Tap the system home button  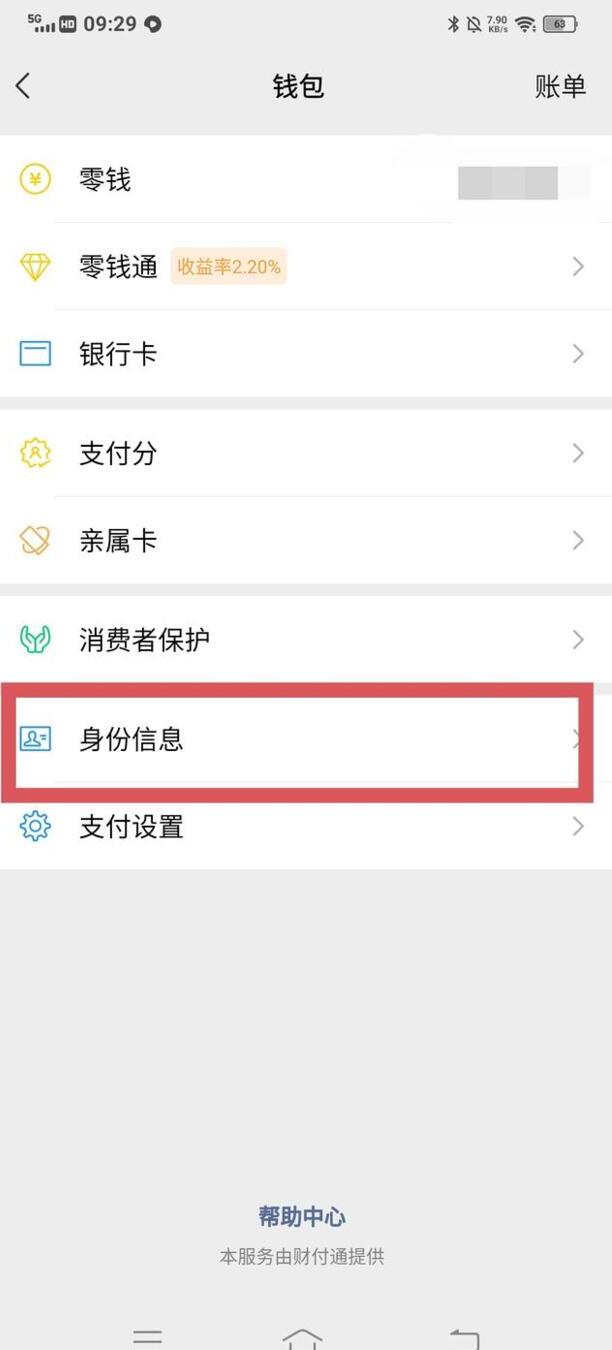click(x=302, y=1337)
